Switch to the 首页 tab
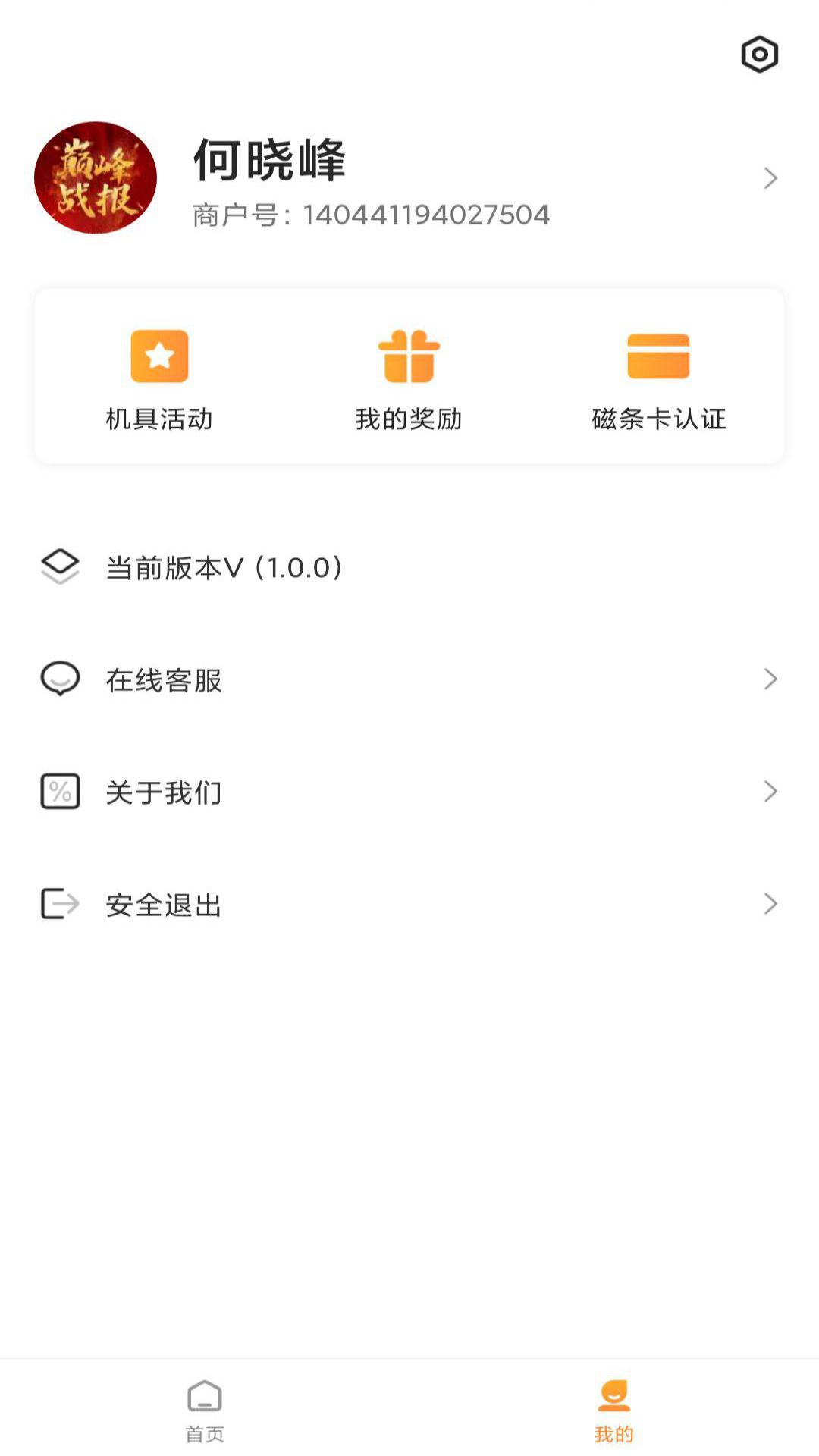The image size is (819, 1456). 205,1410
